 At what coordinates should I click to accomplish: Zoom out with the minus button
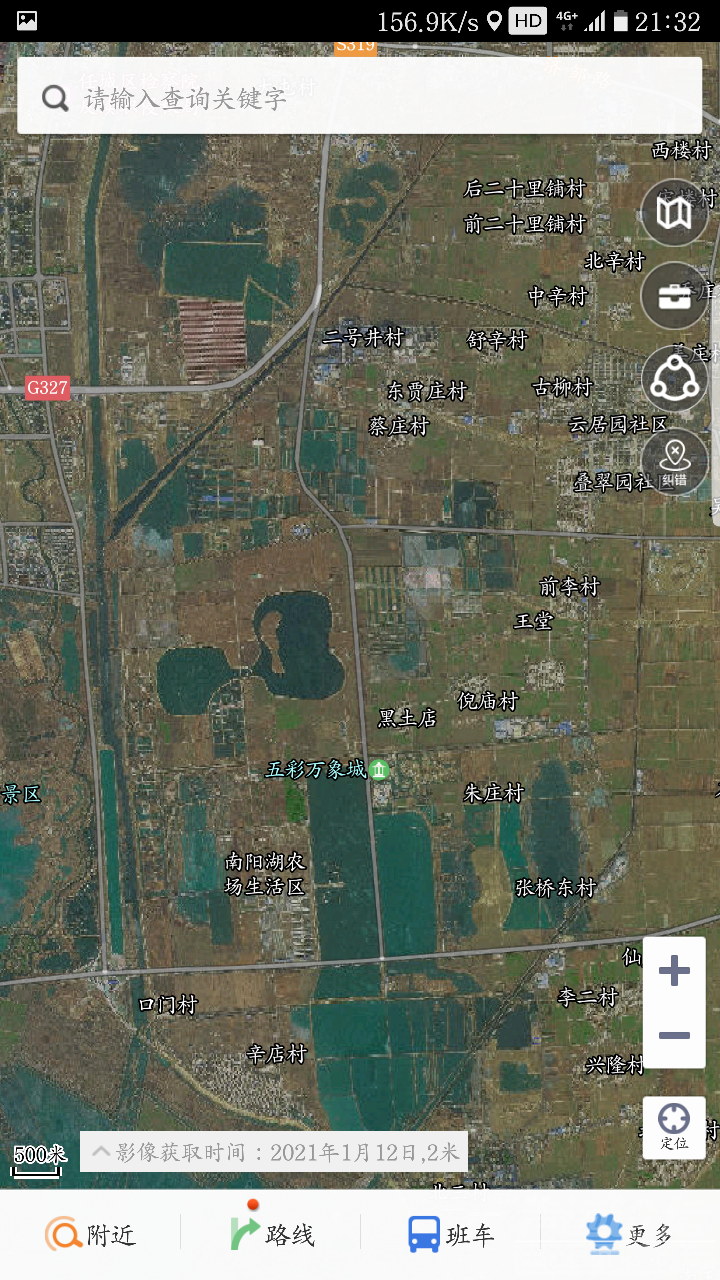674,1035
